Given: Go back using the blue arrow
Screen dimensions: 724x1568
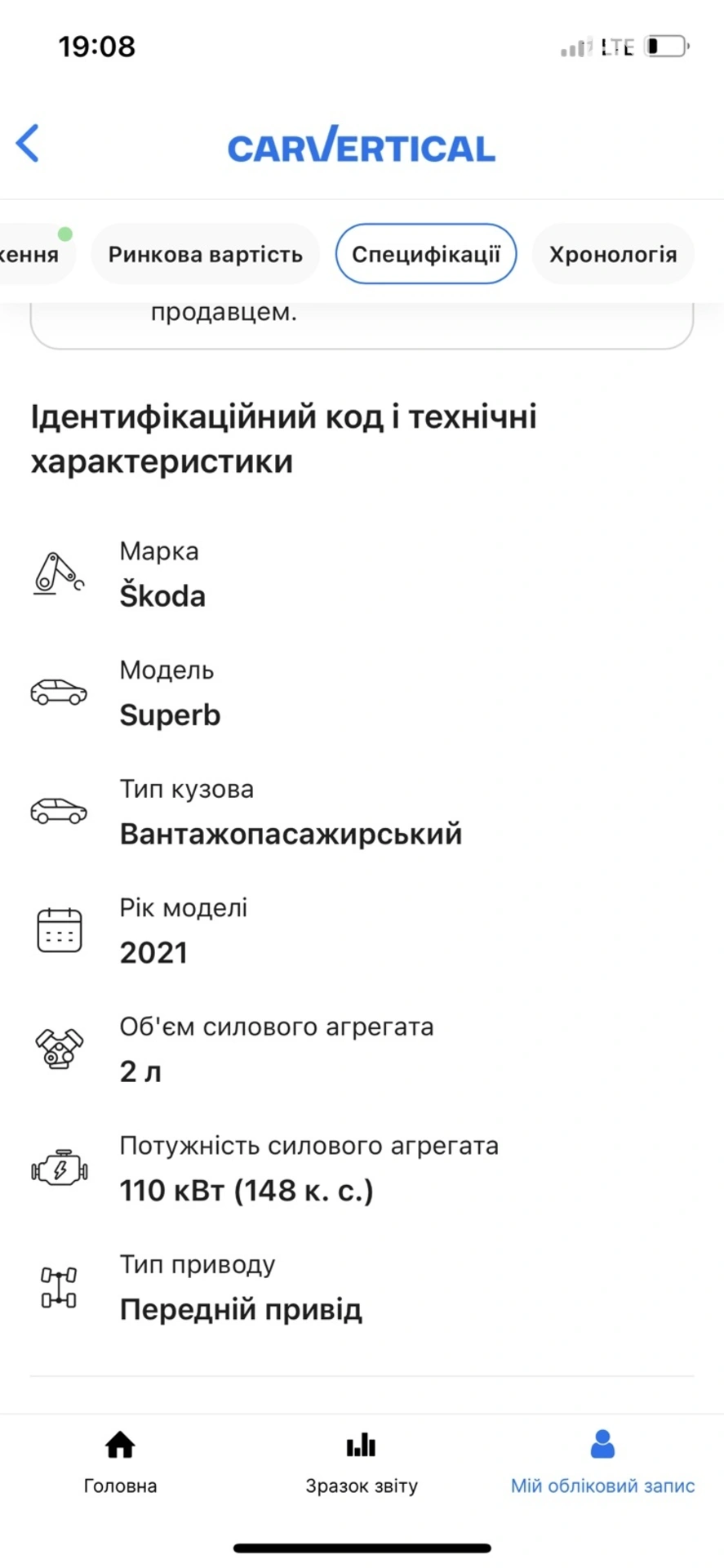Looking at the screenshot, I should click(28, 144).
